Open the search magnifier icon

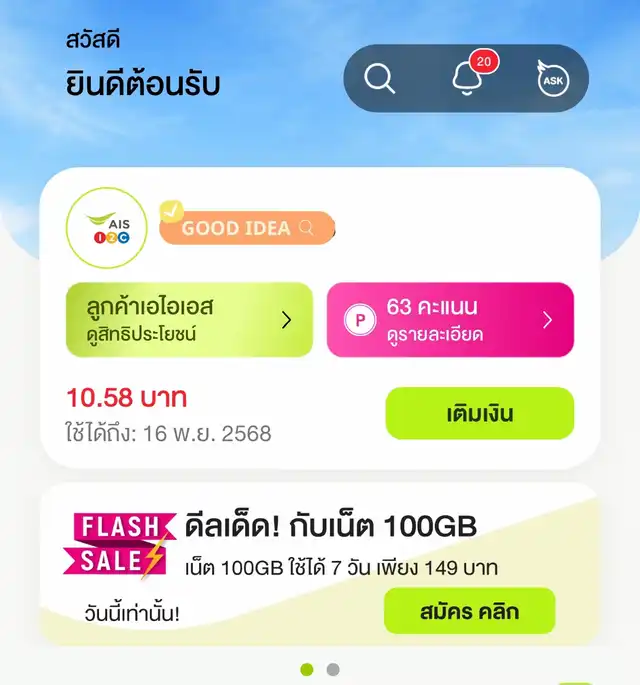(380, 78)
